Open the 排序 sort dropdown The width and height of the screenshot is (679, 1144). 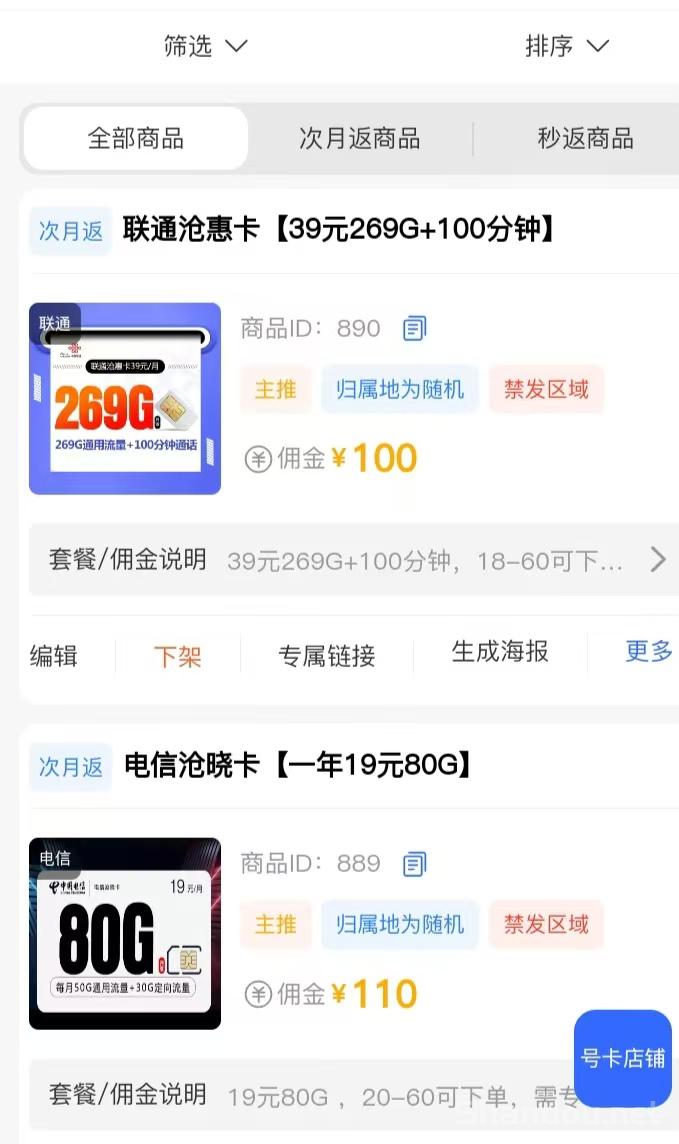[x=567, y=46]
